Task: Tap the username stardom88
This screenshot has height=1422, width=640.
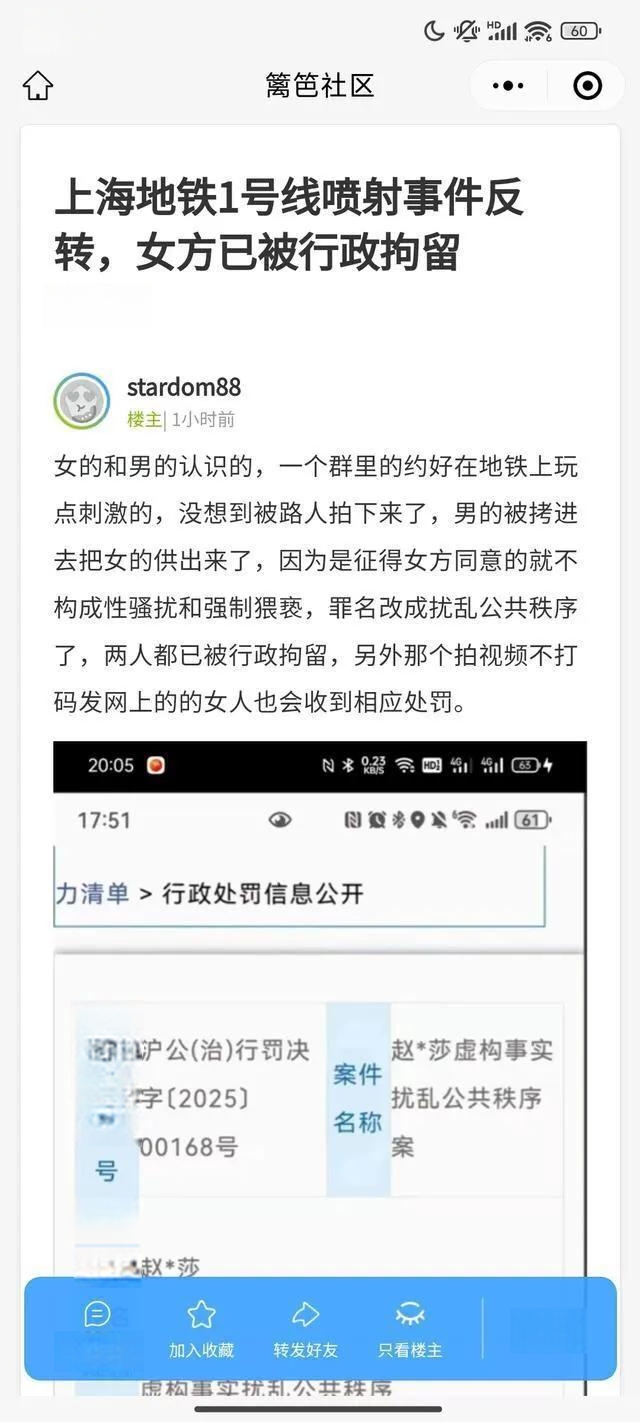Action: [x=183, y=387]
